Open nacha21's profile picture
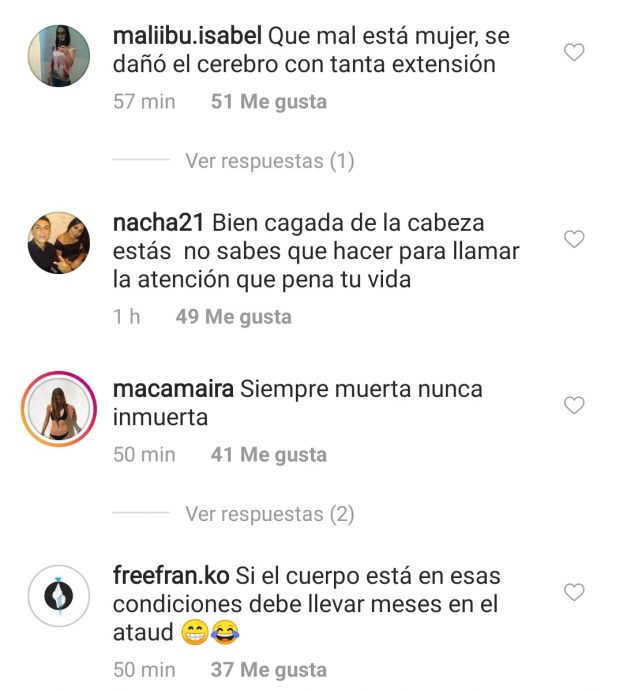Screen dimensions: 623x690 [x=59, y=243]
